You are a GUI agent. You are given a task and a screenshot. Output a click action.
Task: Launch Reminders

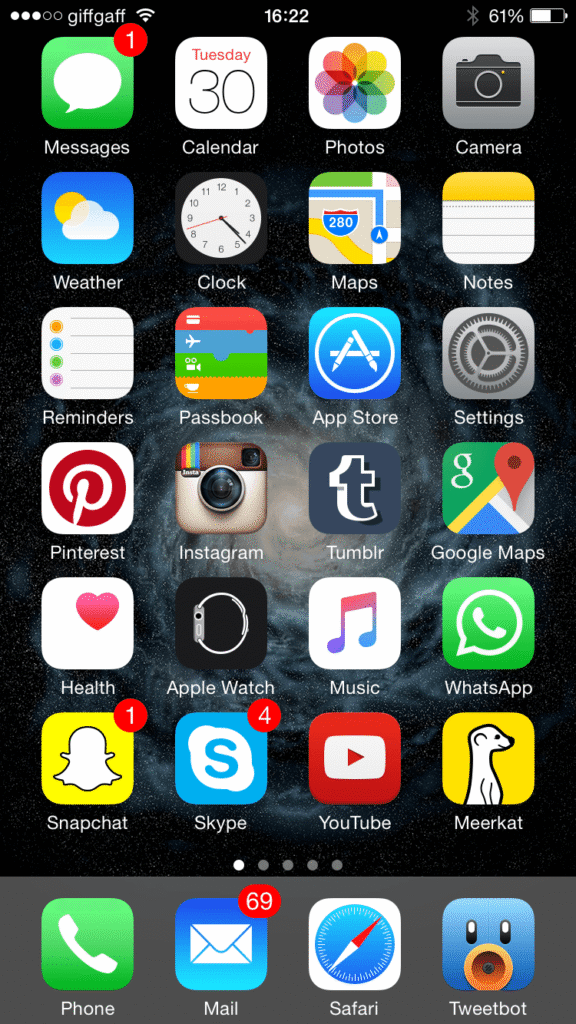pos(87,353)
